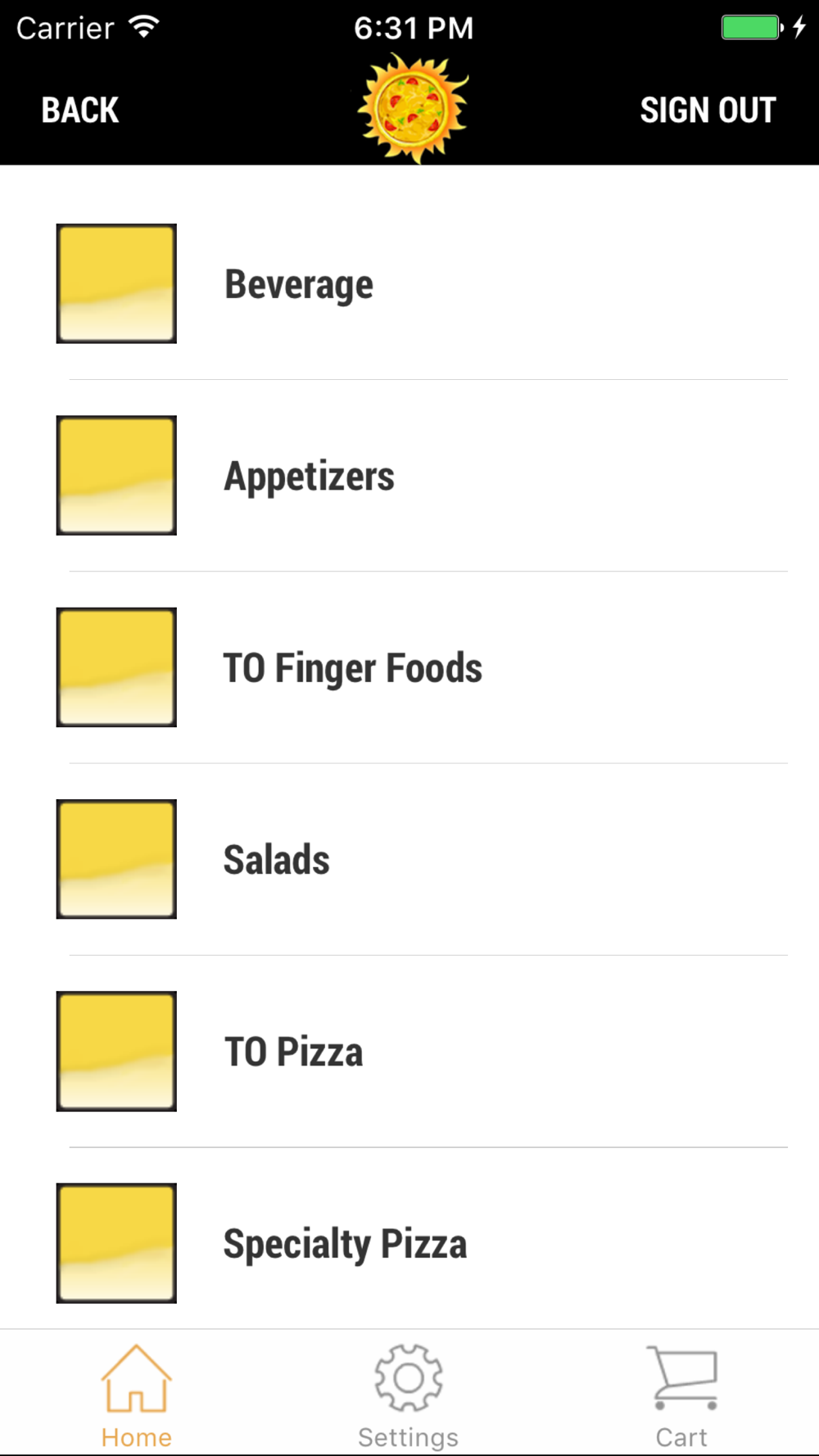Open the Appetizers category

tap(309, 476)
